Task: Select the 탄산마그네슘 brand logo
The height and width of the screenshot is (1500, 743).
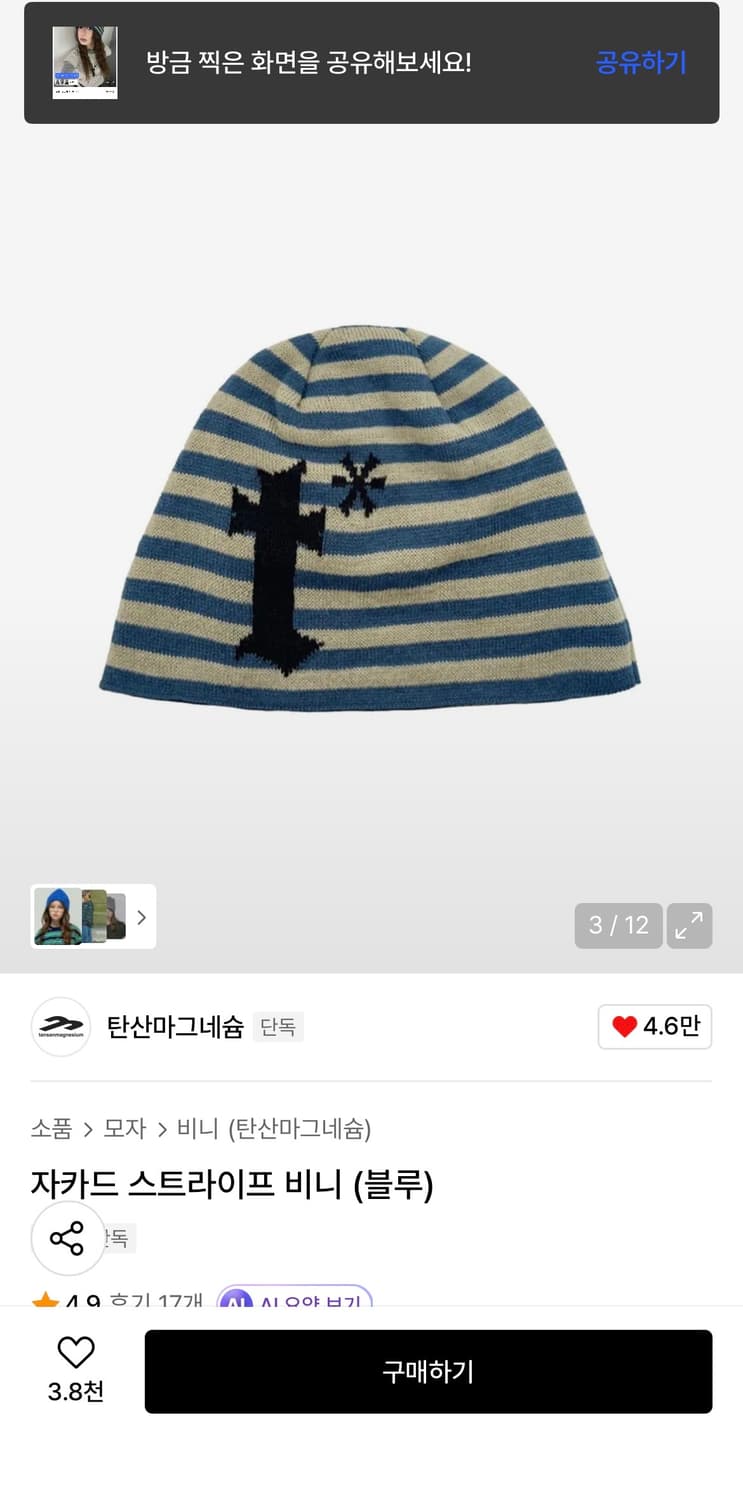Action: coord(62,1026)
